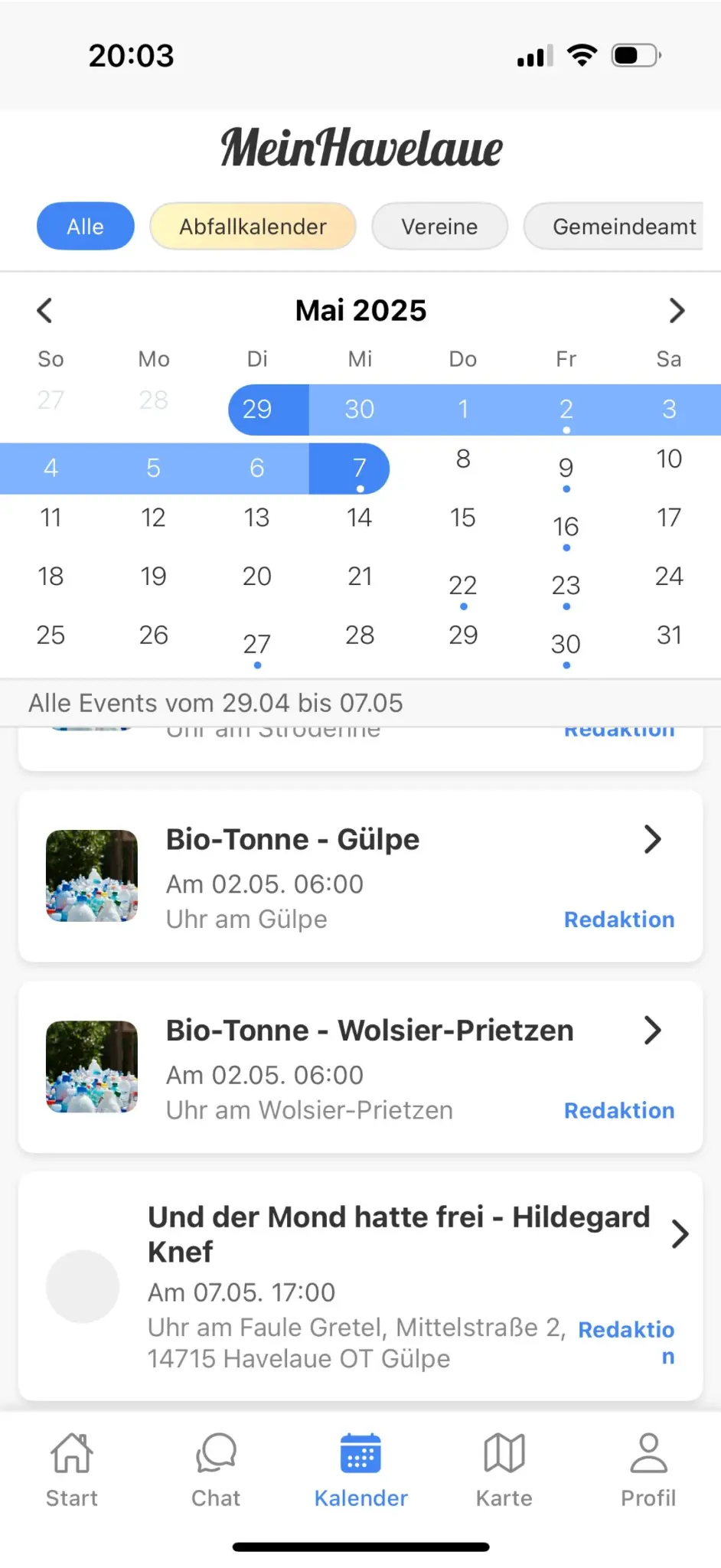Open Redaktion link on Gülpe event
The image size is (721, 1568).
(x=619, y=919)
